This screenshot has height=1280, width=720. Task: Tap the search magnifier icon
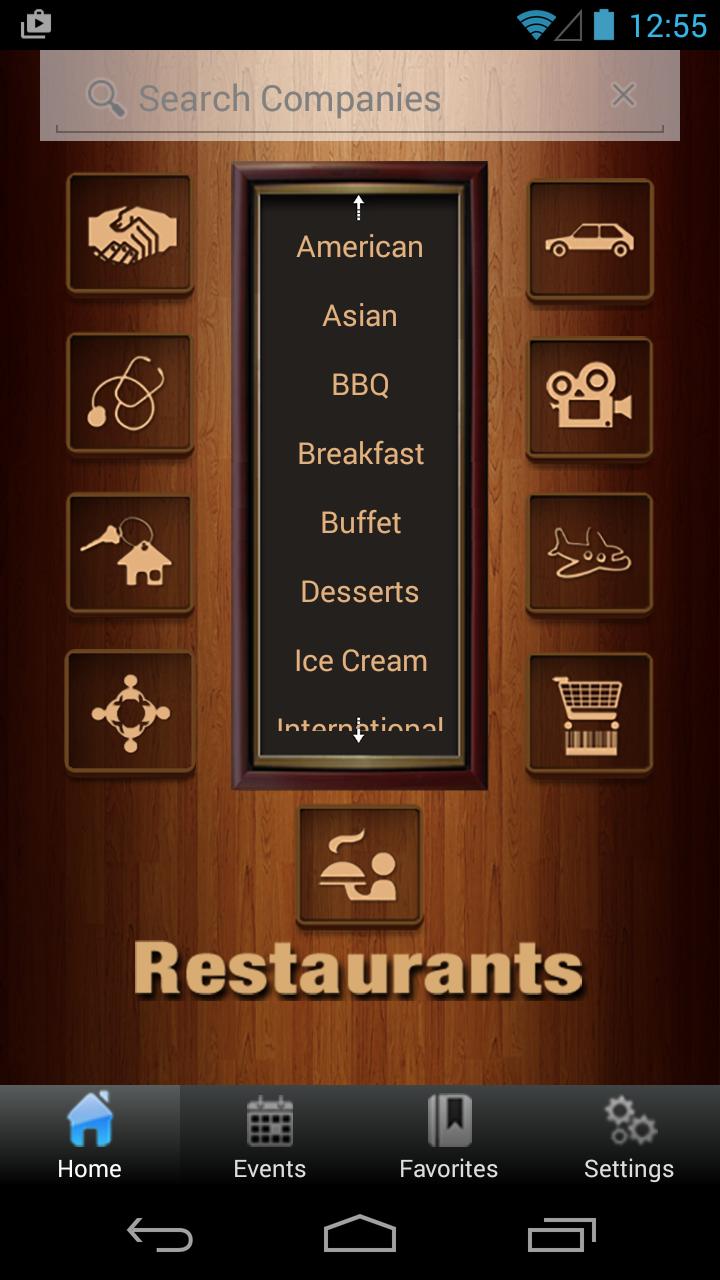[x=107, y=97]
